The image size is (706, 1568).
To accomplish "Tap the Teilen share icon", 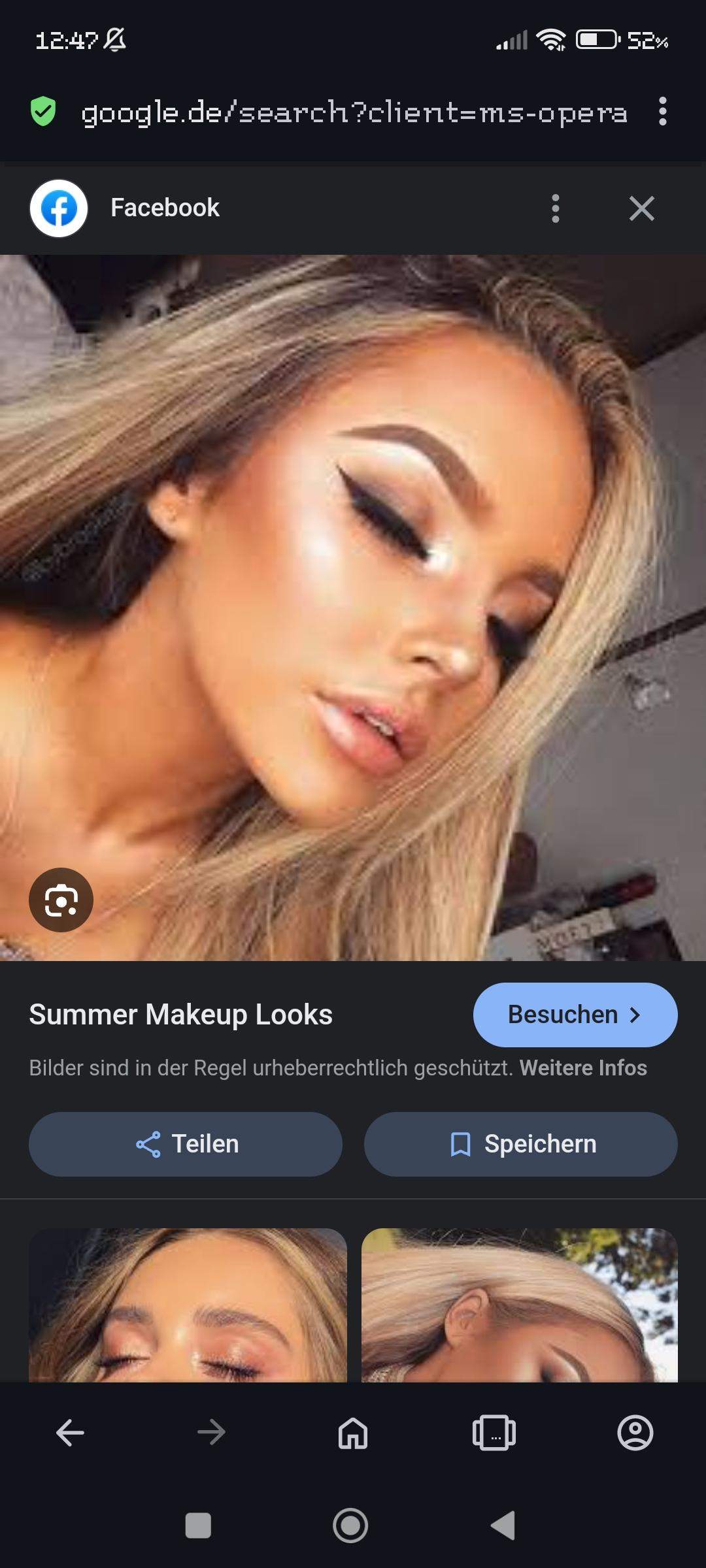I will (150, 1143).
